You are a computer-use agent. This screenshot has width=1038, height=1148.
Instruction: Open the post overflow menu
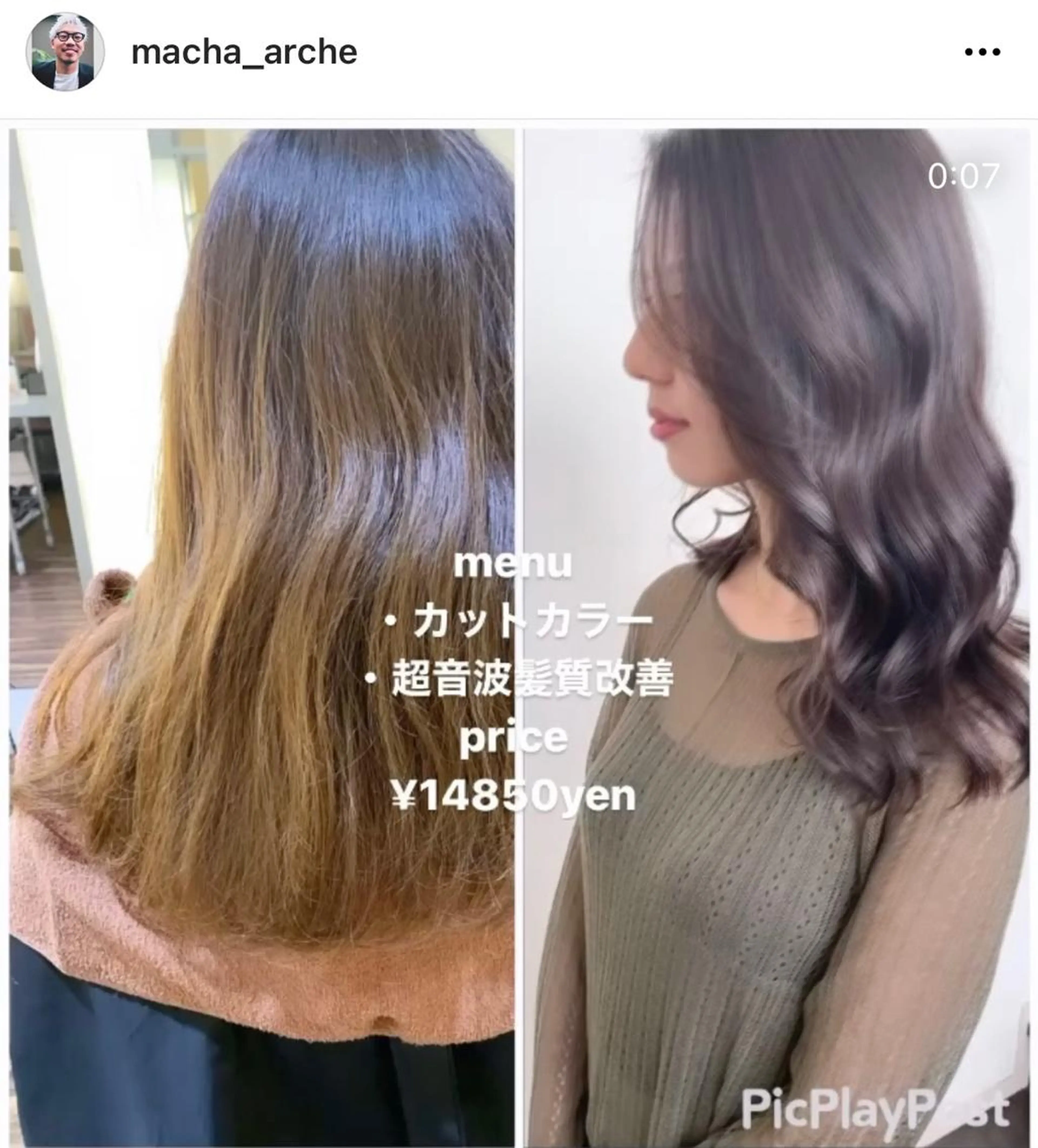coord(982,52)
